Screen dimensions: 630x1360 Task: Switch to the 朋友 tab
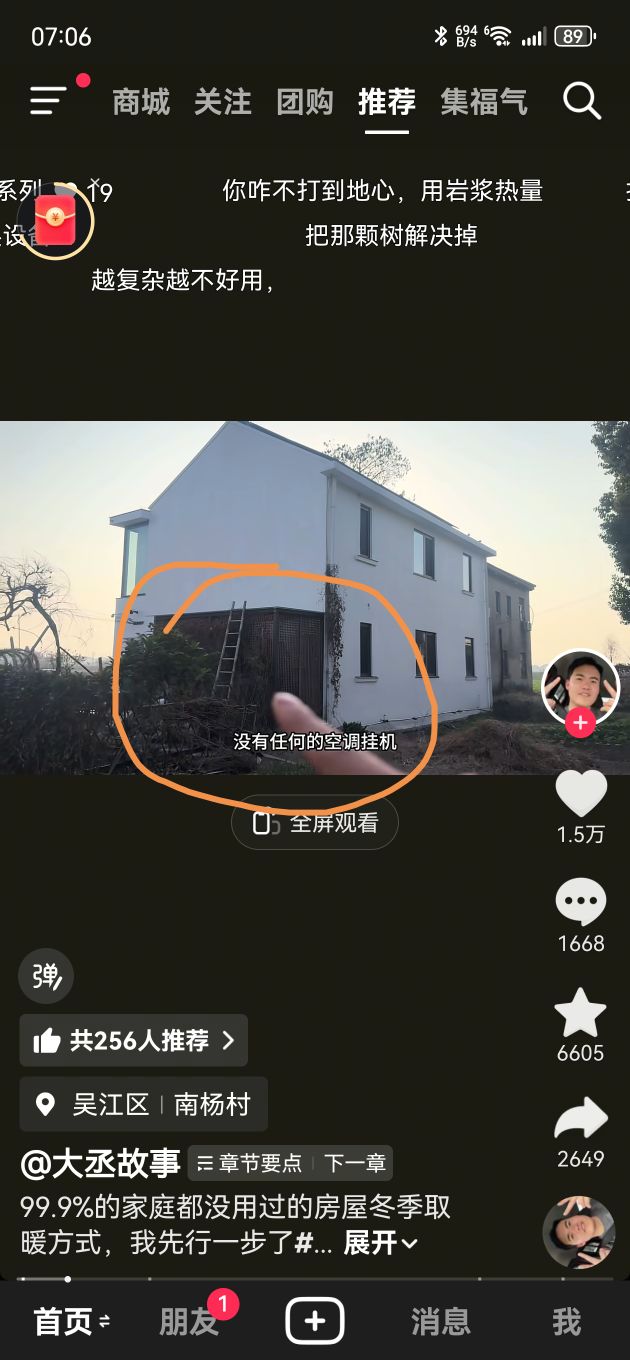190,1322
